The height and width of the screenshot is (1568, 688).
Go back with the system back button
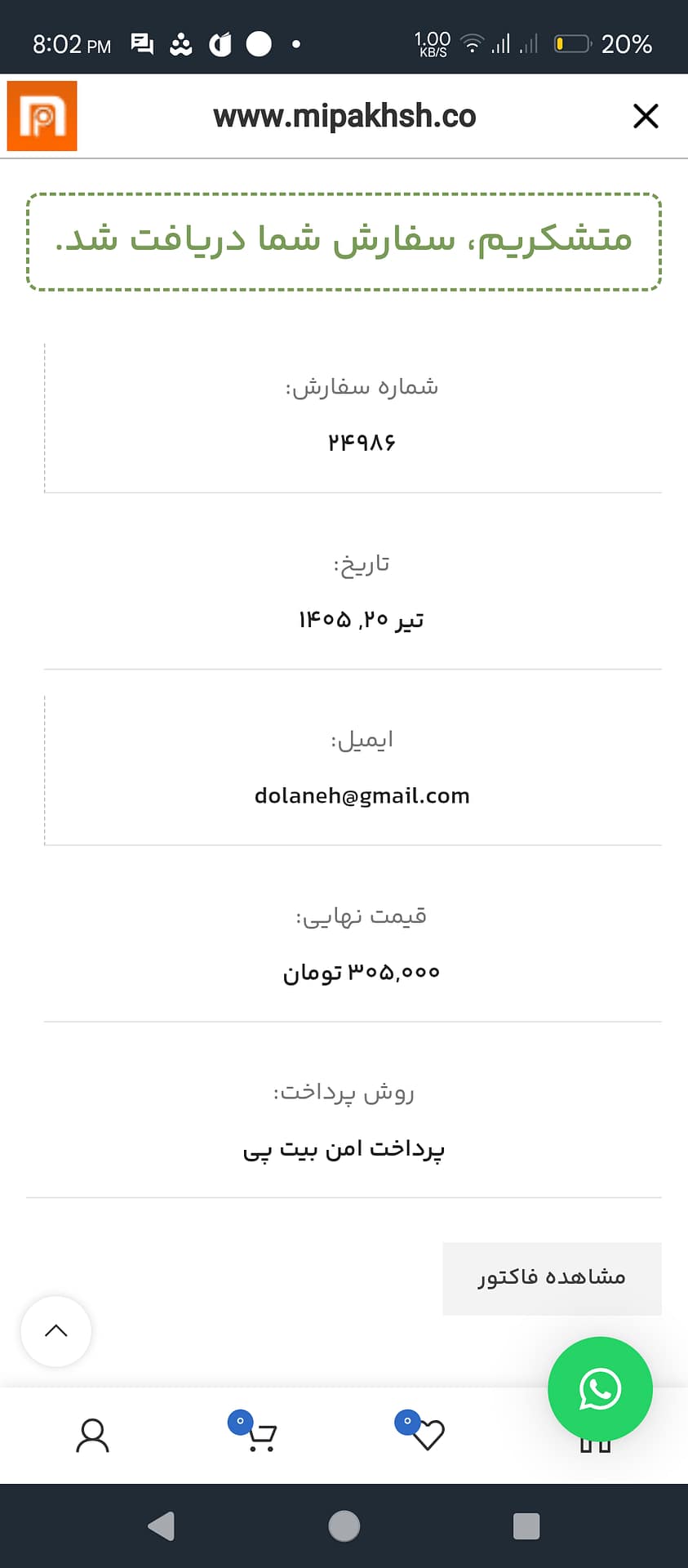[162, 1526]
